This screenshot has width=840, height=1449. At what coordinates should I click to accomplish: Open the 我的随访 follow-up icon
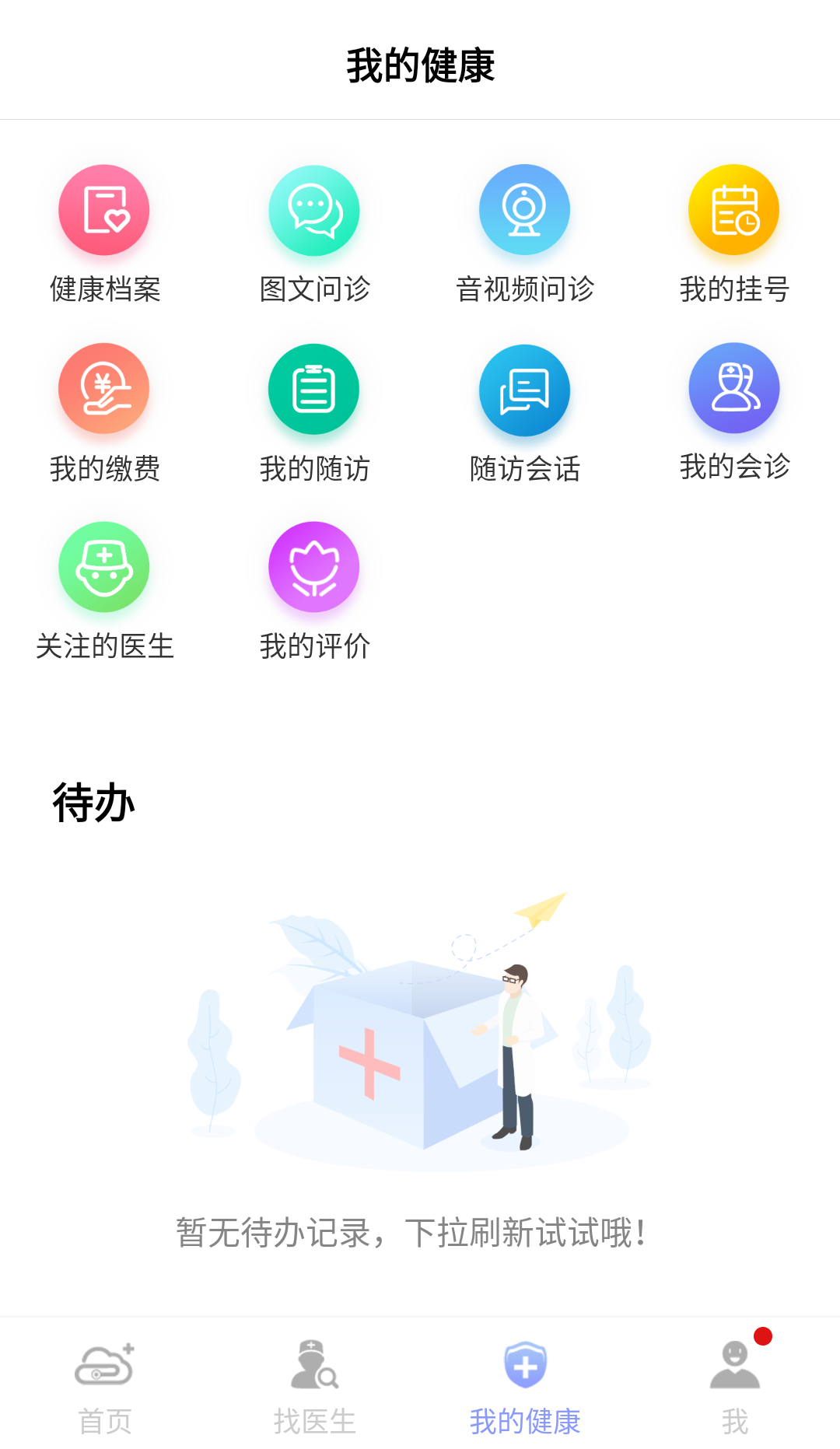tap(314, 389)
